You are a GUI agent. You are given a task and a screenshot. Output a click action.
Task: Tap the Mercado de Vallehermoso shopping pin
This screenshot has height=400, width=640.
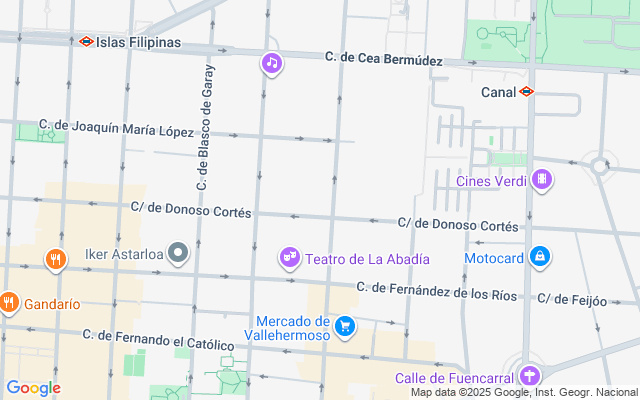tap(345, 326)
